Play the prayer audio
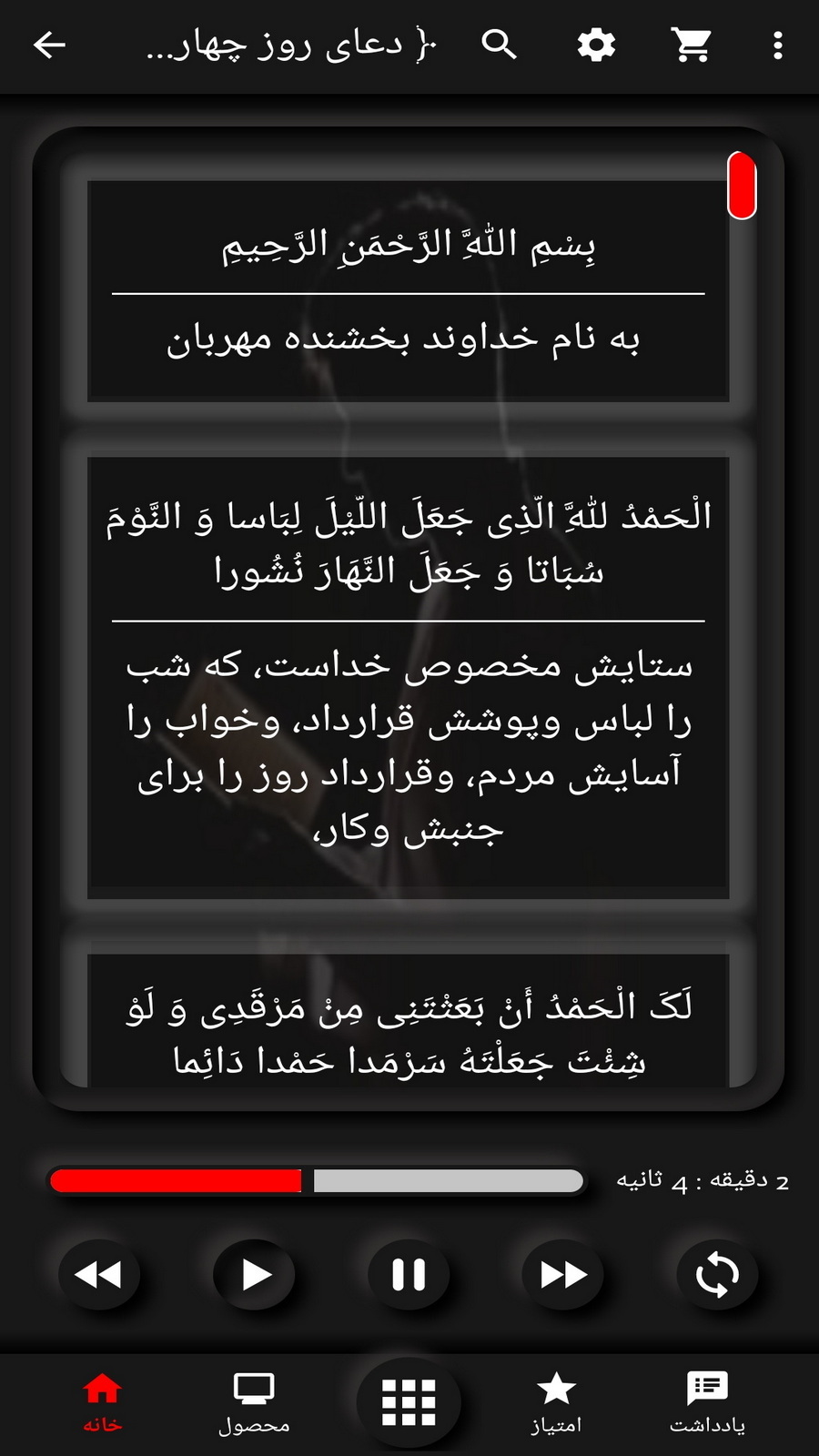Viewport: 819px width, 1456px height. pos(255,1274)
